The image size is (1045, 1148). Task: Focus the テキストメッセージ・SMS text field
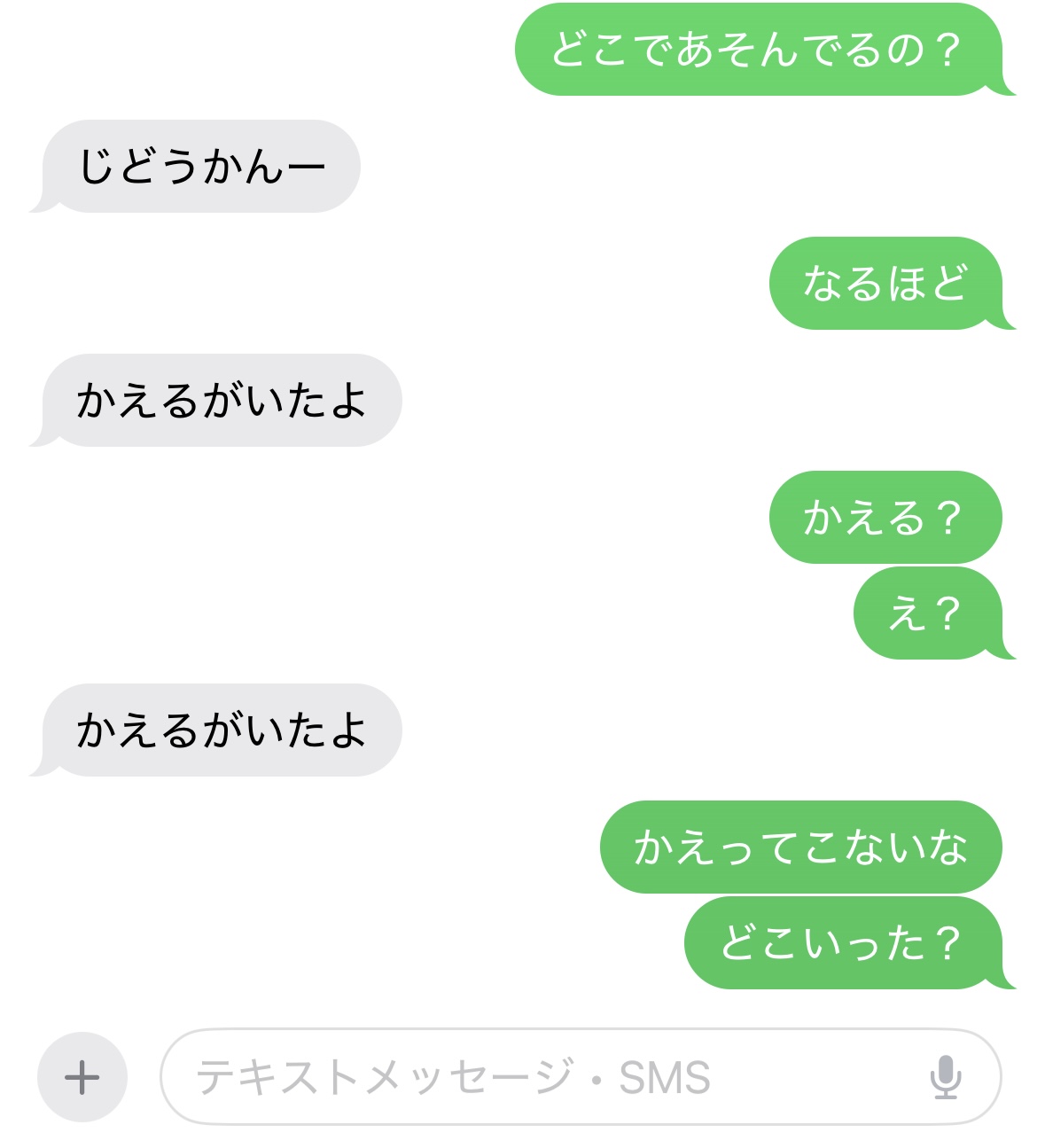532,1077
